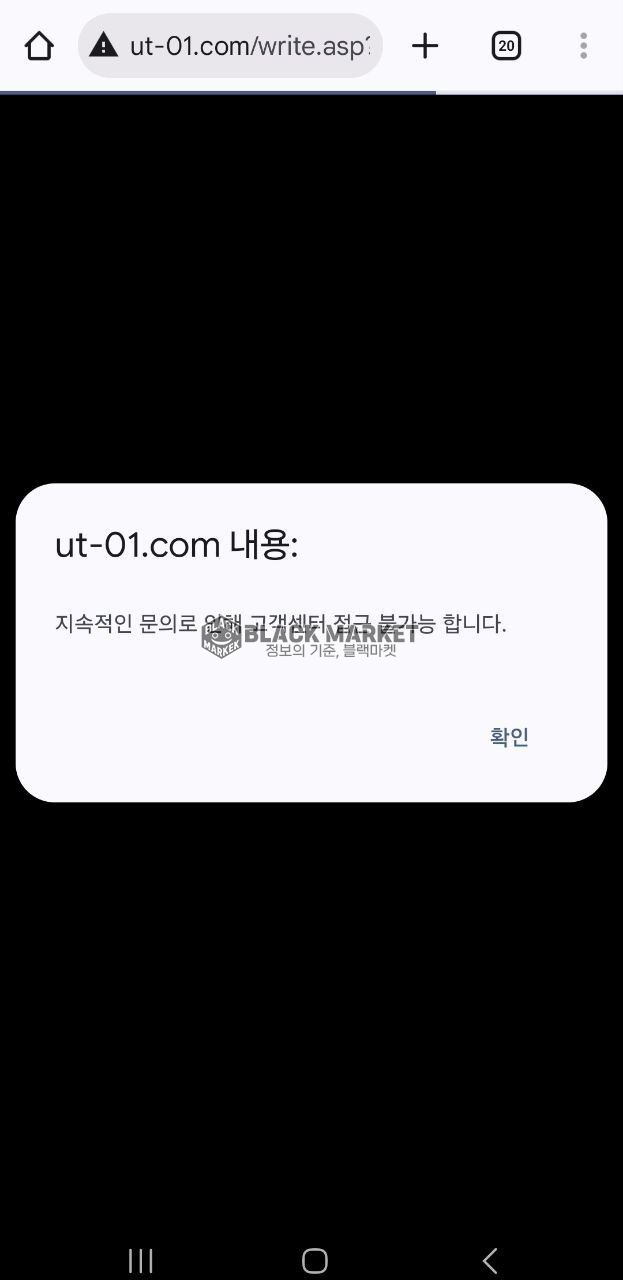The image size is (623, 1280).
Task: Go back using the navigation bar
Action: pyautogui.click(x=489, y=1260)
